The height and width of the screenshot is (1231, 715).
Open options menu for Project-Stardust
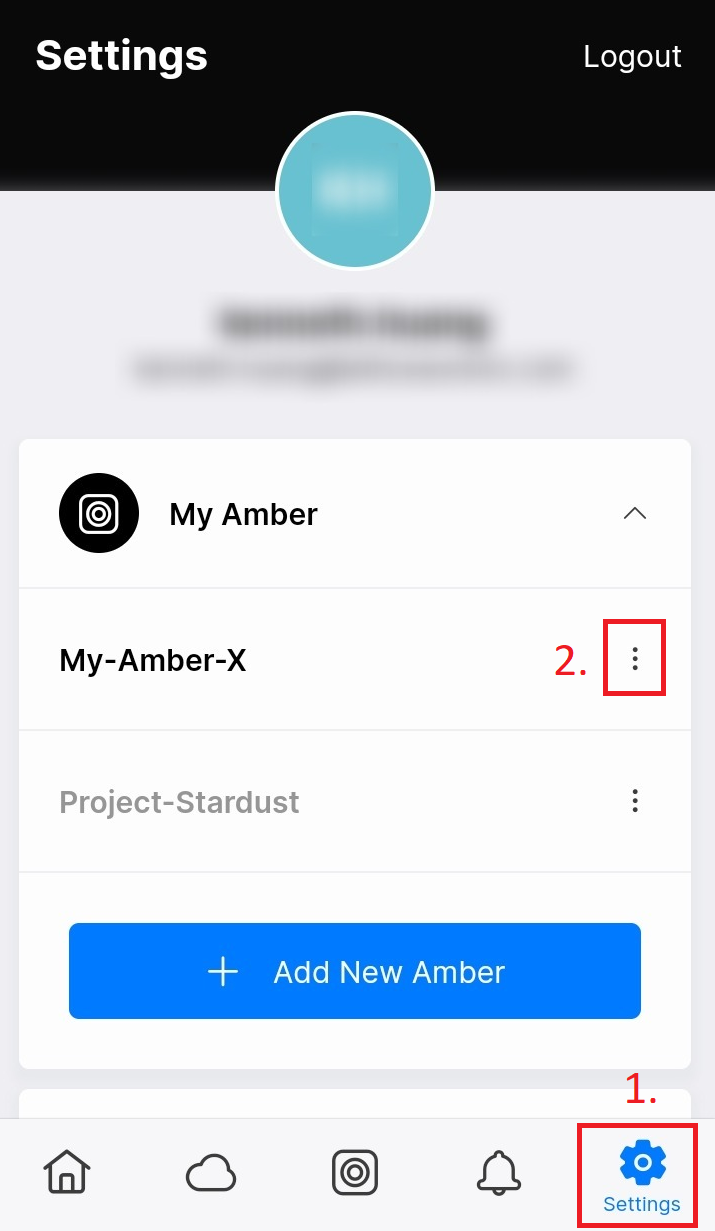tap(634, 801)
